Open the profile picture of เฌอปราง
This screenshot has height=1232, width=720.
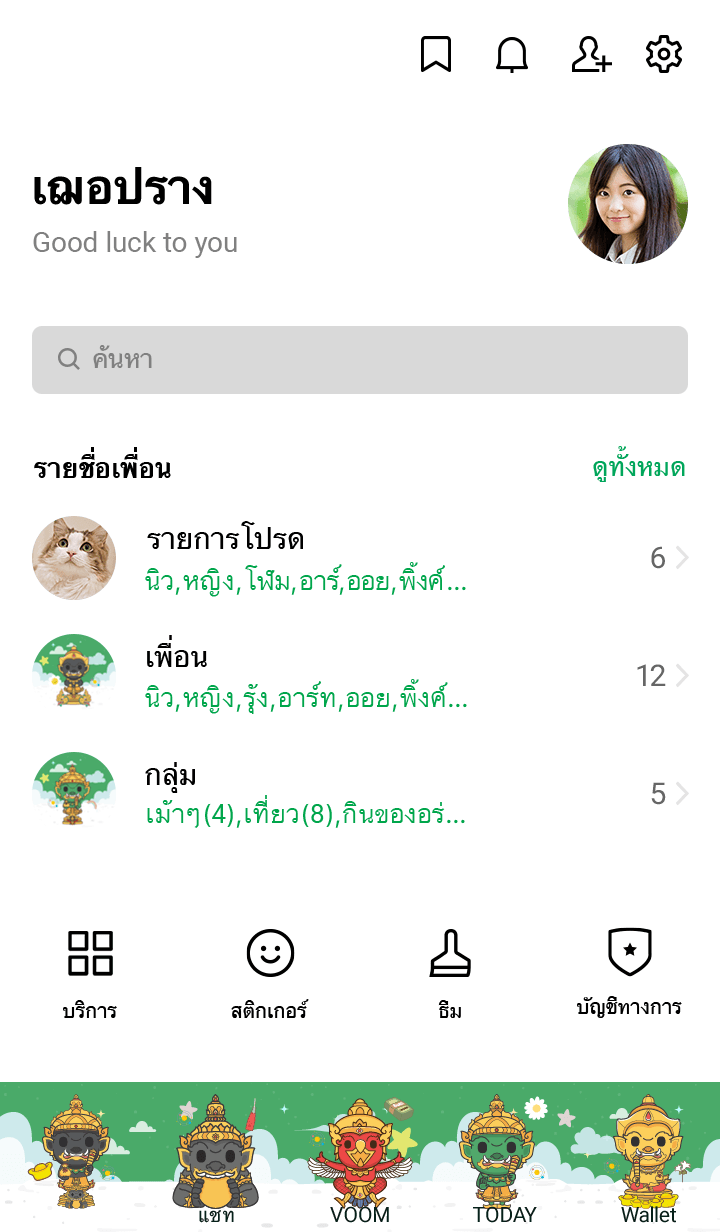click(x=628, y=204)
